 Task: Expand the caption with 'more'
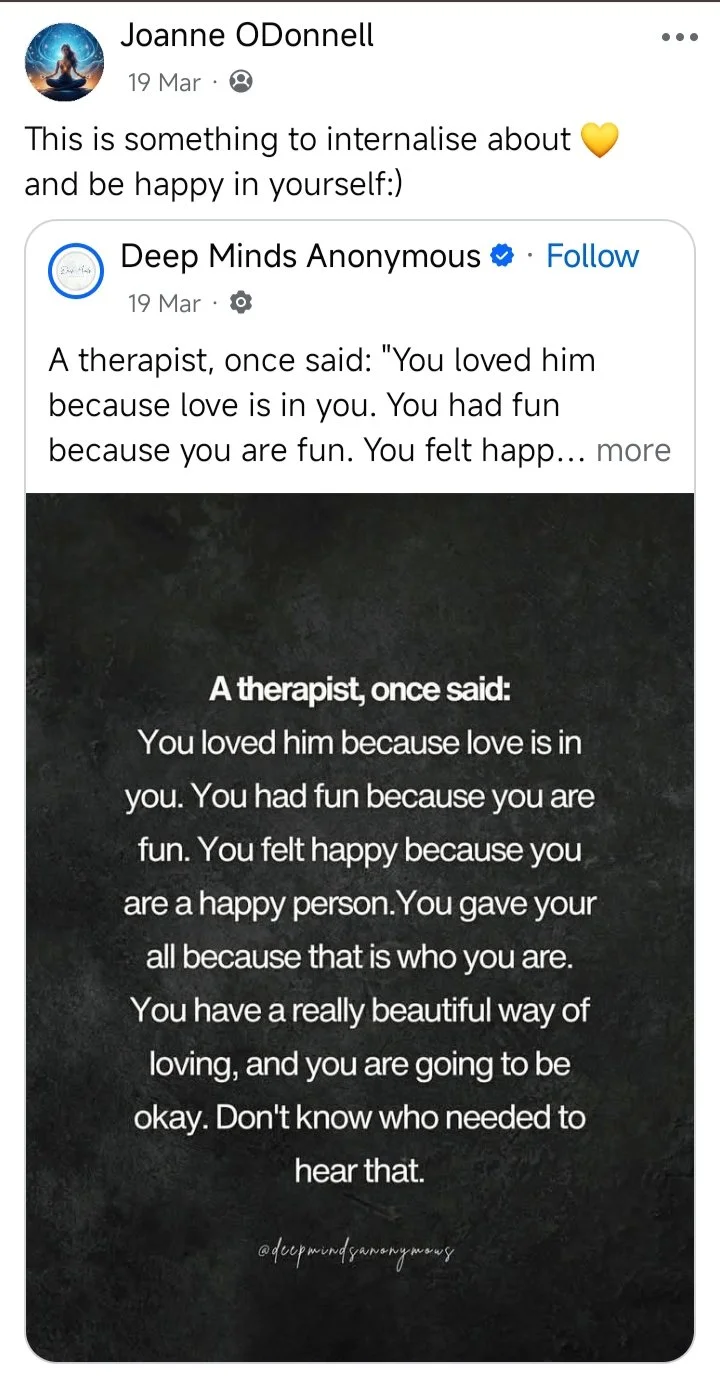[633, 450]
